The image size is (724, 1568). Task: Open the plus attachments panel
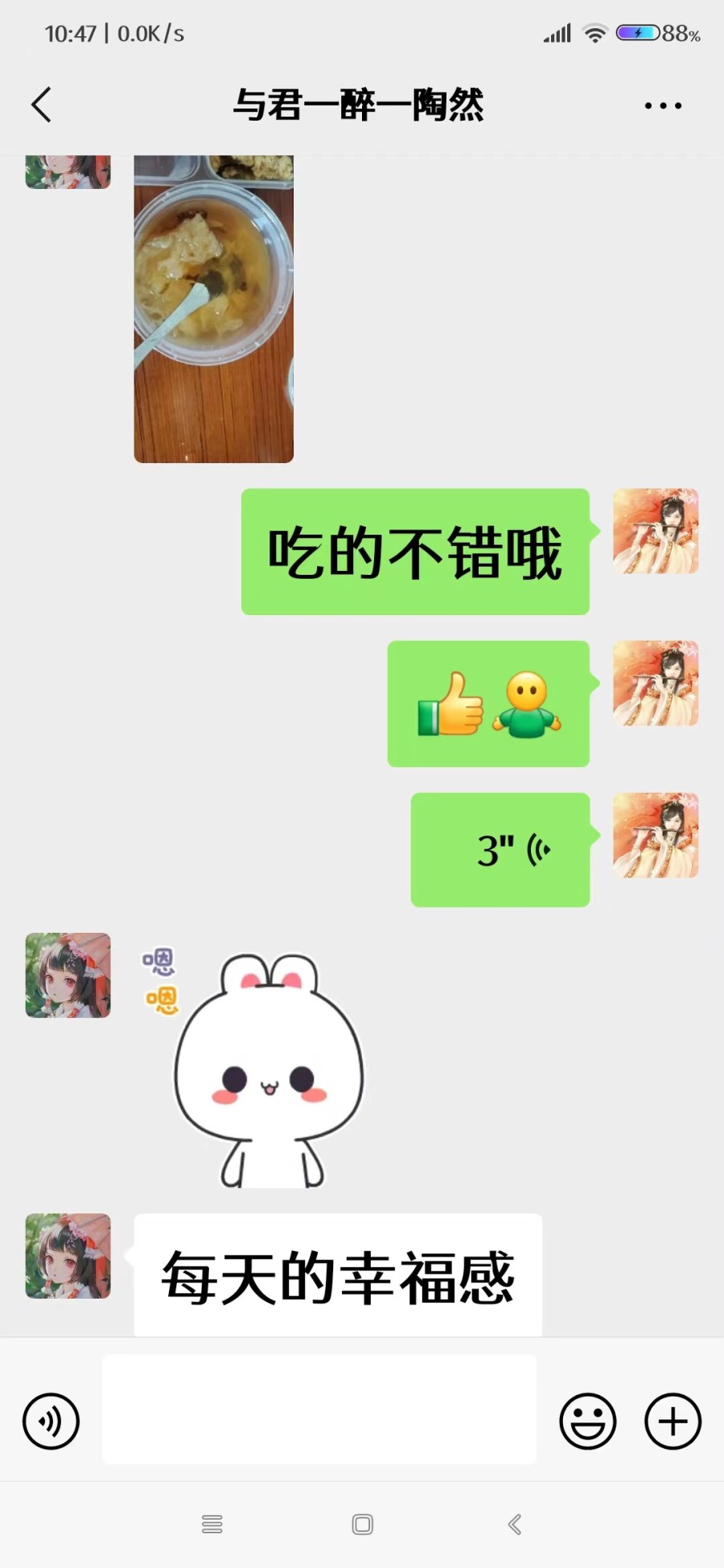point(673,1421)
